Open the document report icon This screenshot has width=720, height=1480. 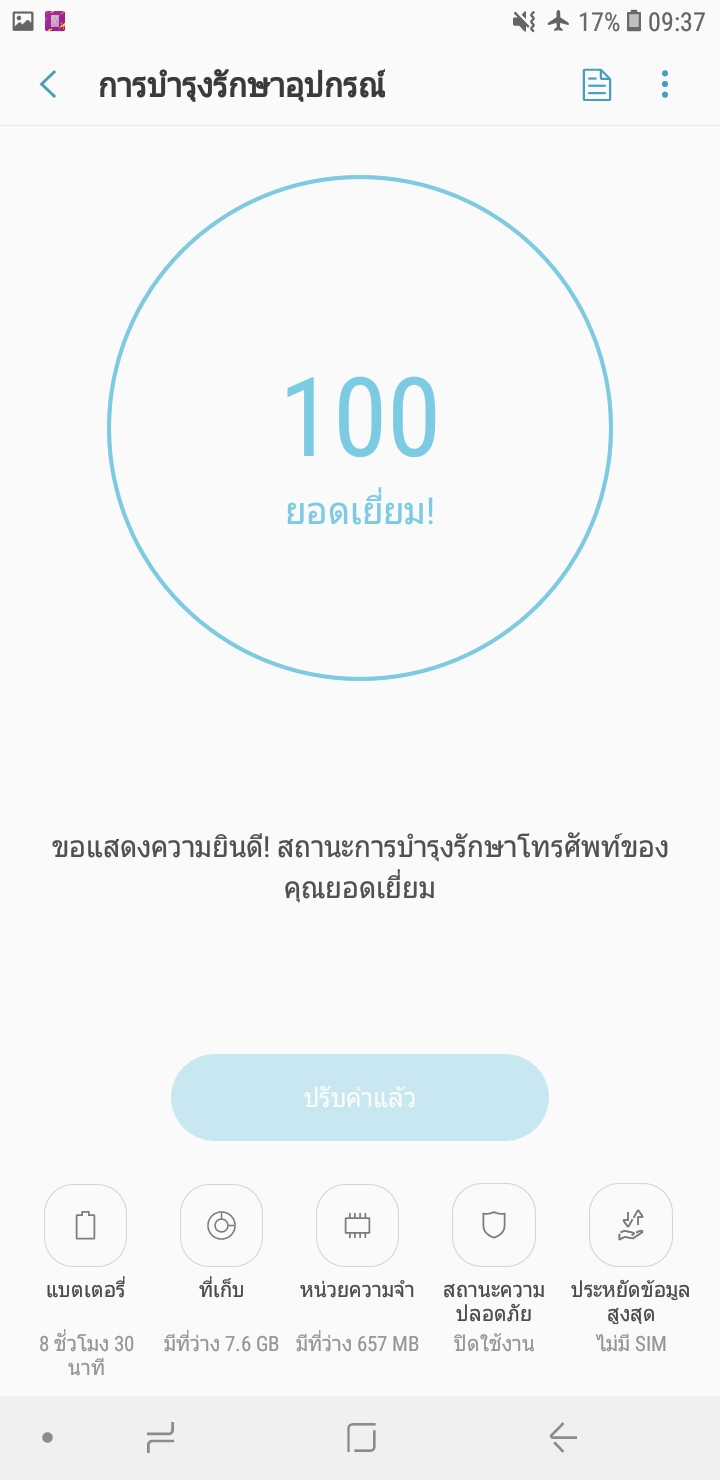597,85
